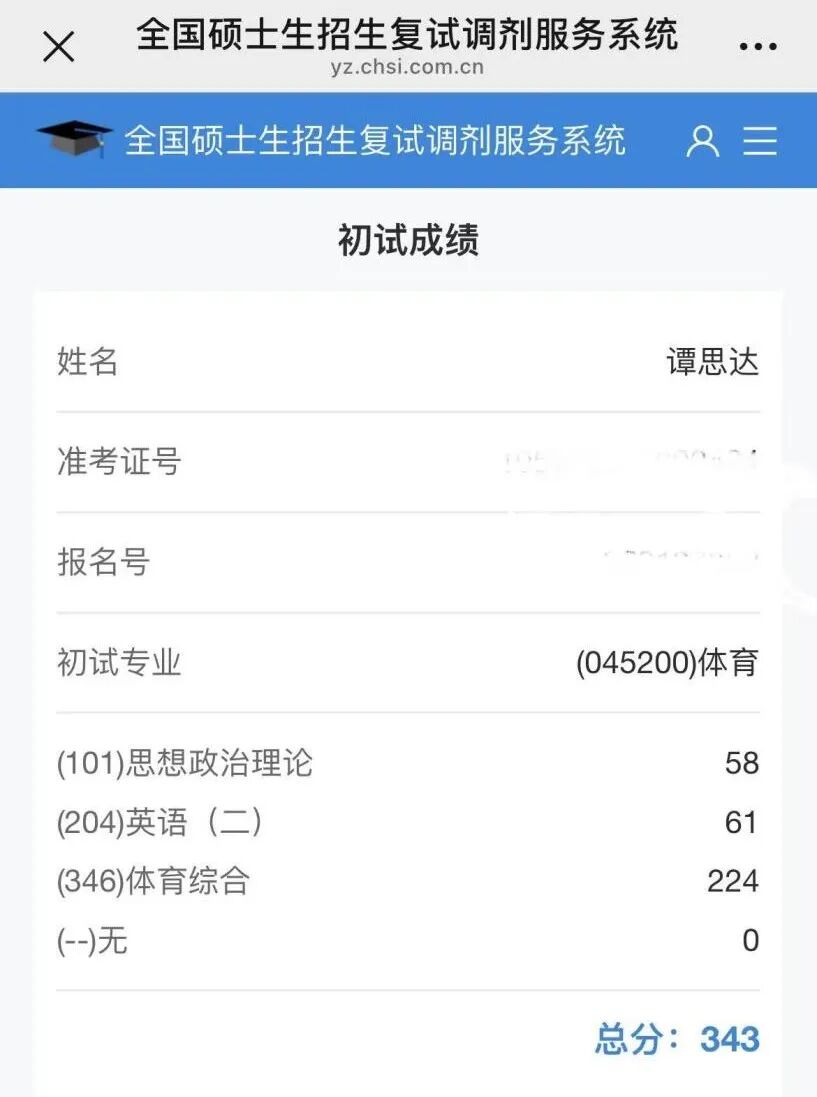Open the user account icon
Viewport: 817px width, 1097px height.
click(702, 141)
